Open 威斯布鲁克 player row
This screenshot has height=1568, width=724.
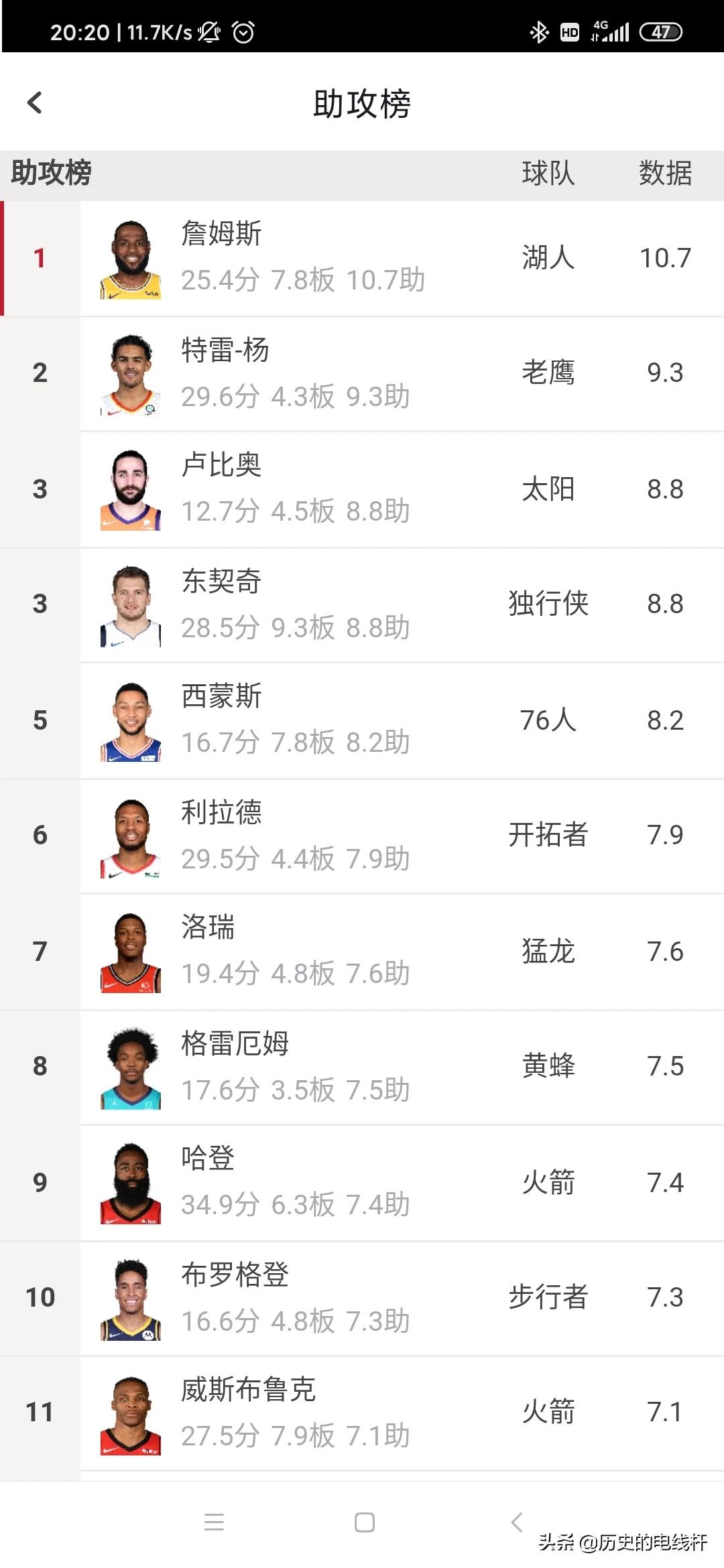(x=362, y=1413)
